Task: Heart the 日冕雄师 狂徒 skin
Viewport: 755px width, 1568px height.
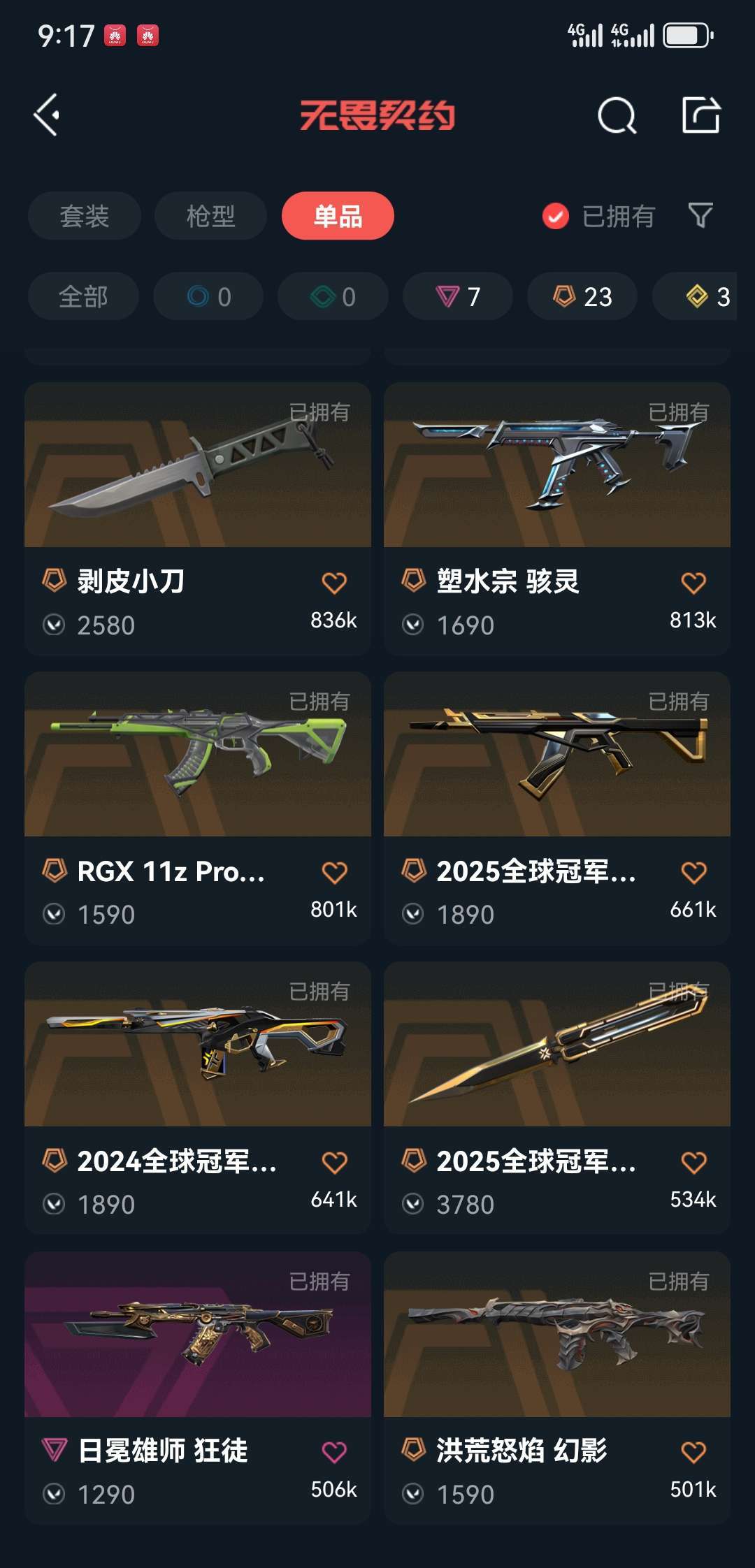Action: pos(336,1449)
